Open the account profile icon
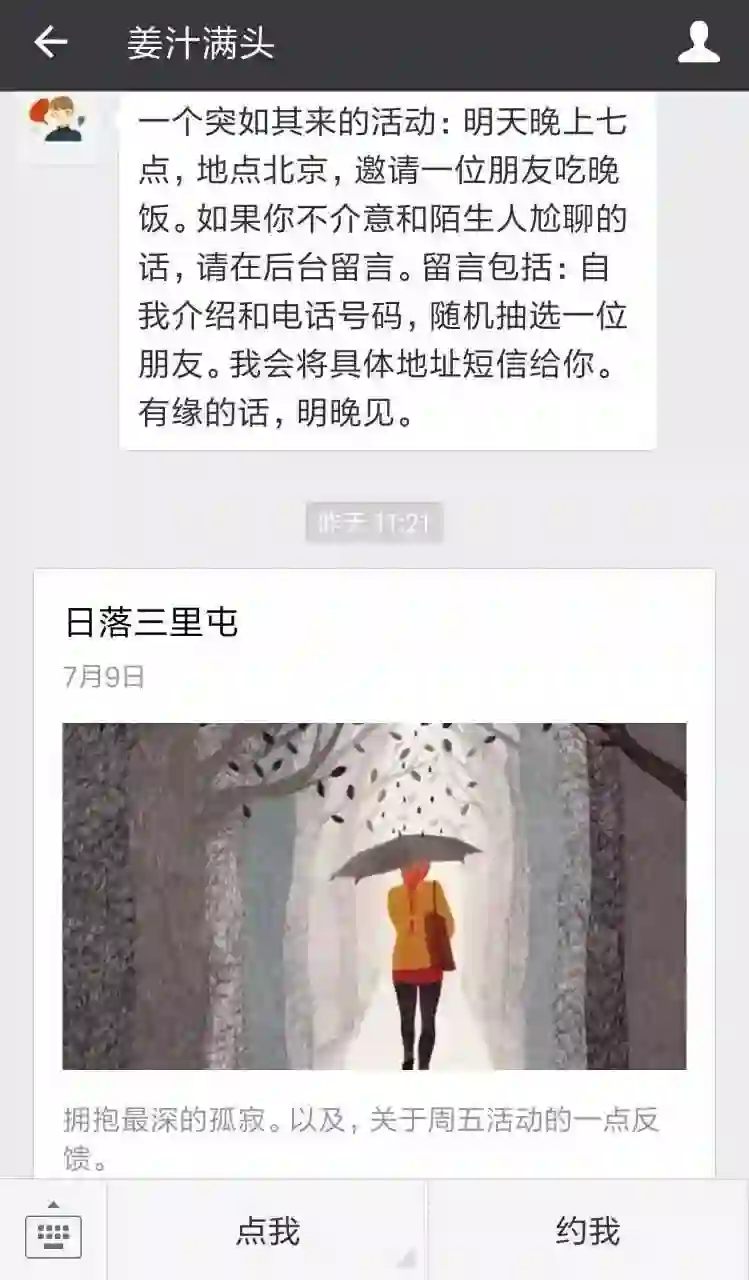The height and width of the screenshot is (1280, 749). 699,43
